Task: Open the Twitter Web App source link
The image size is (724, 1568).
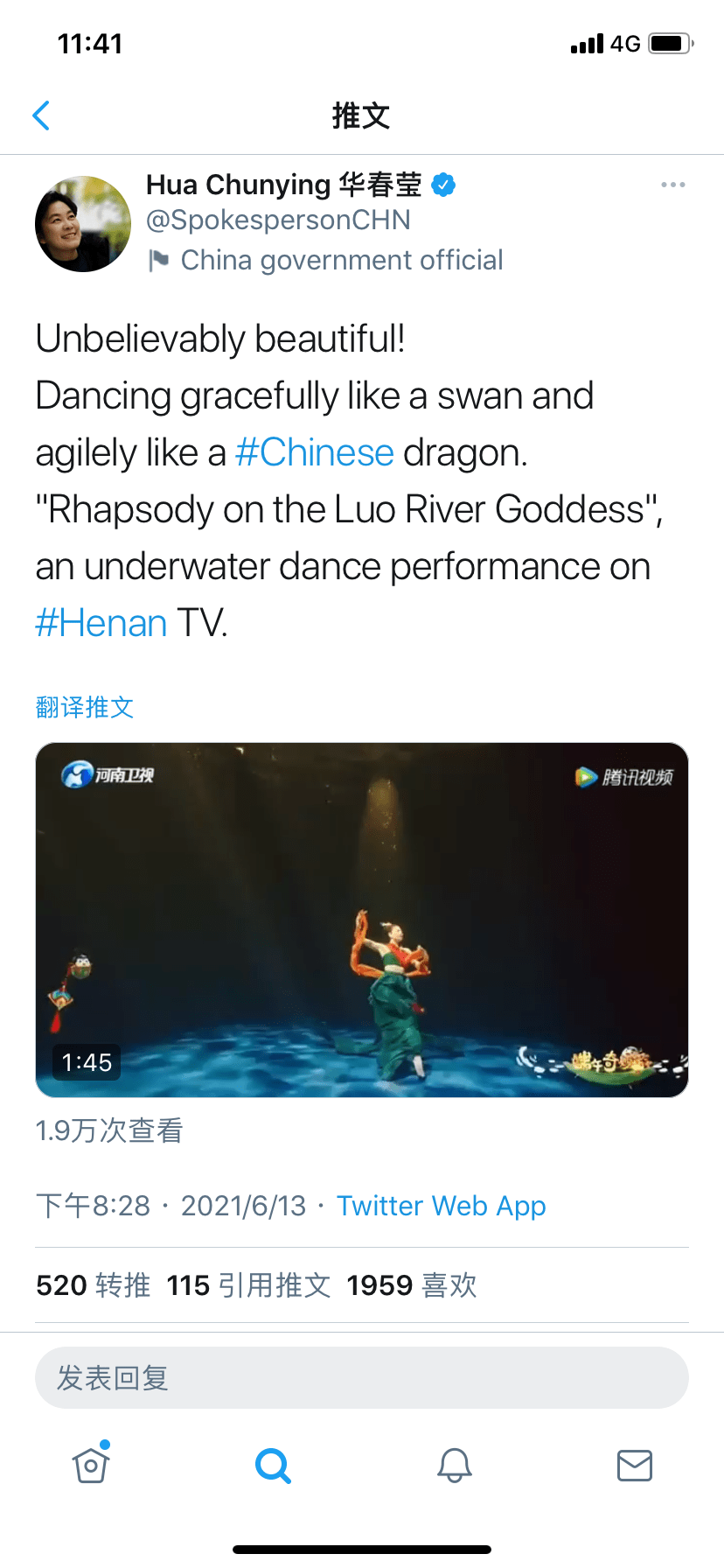Action: click(441, 1206)
